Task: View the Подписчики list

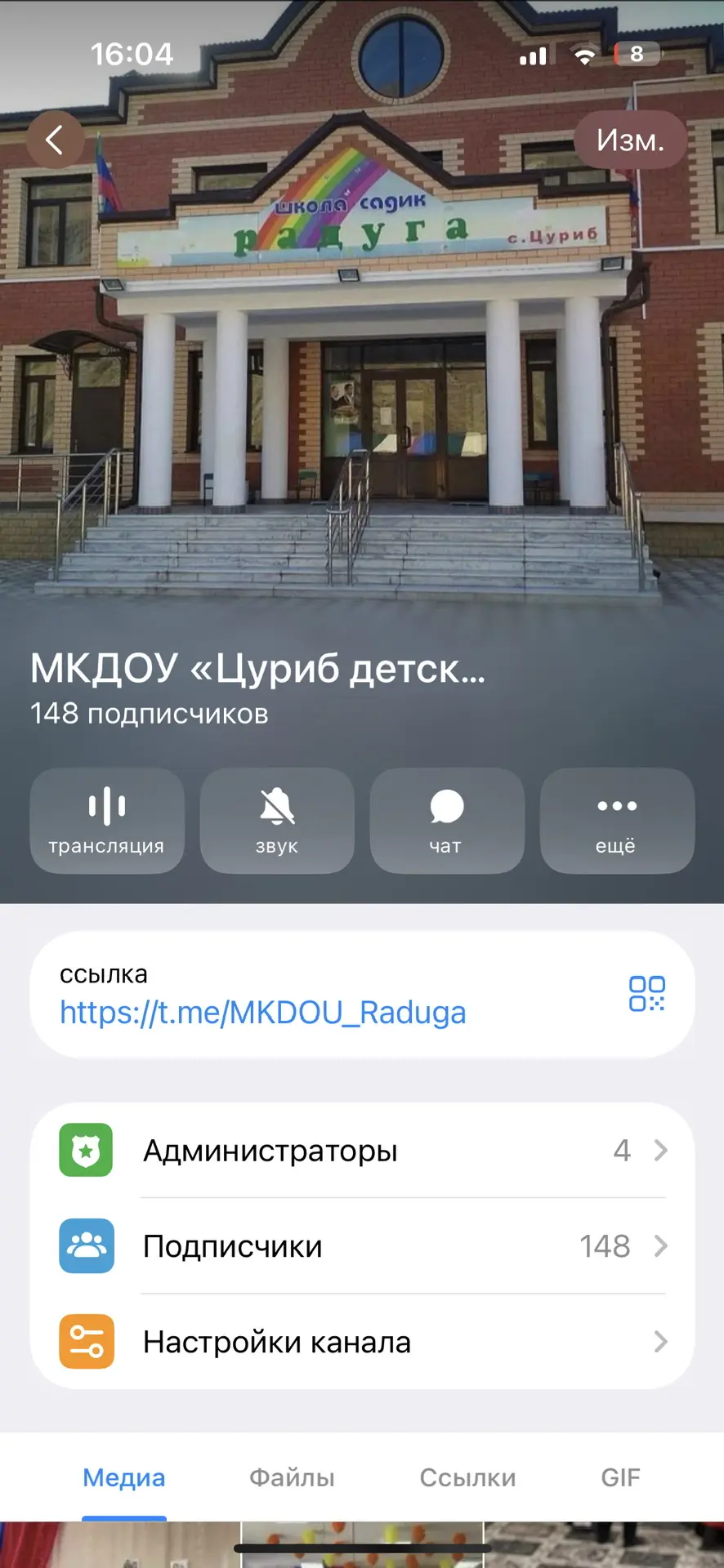Action: (x=362, y=1246)
